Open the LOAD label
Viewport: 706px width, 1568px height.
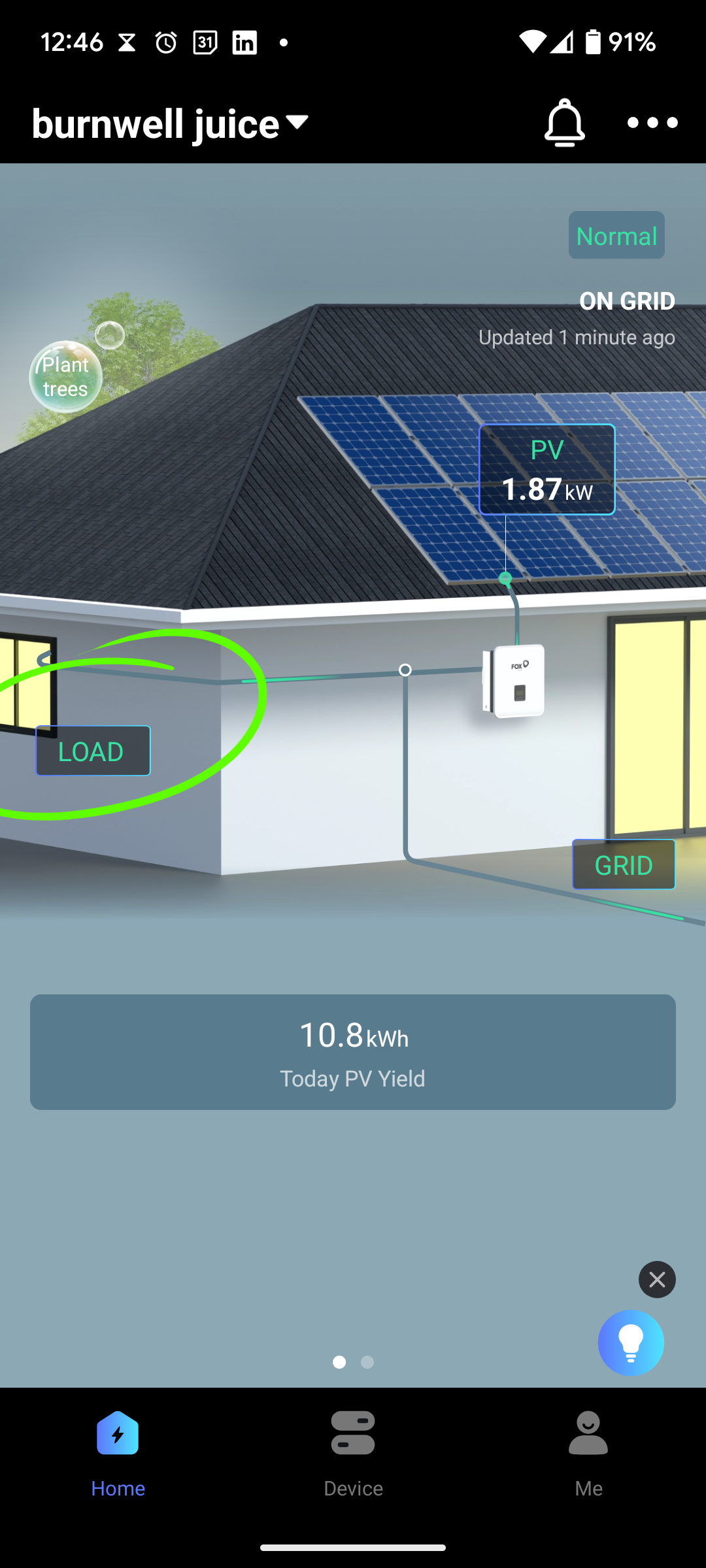(93, 751)
